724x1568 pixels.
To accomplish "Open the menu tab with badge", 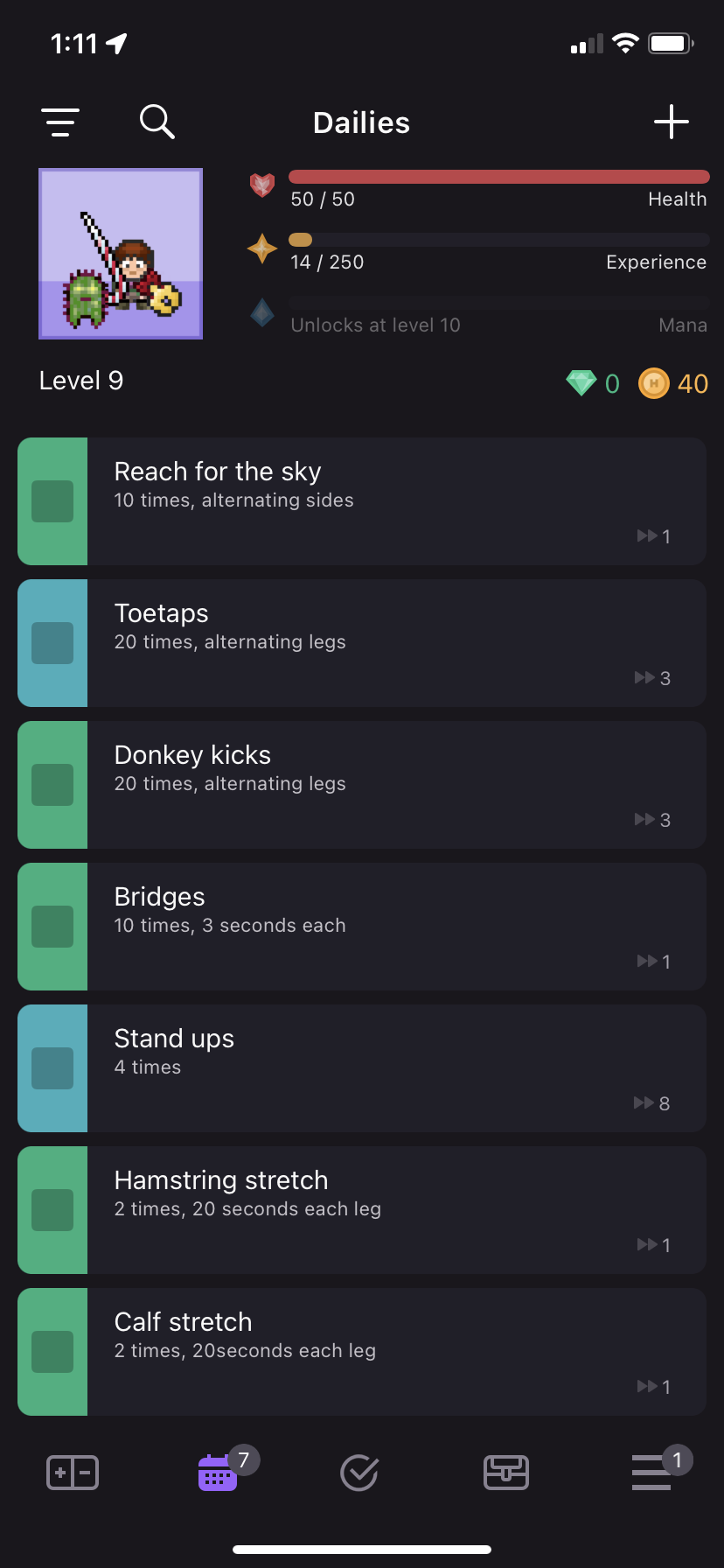I will point(652,1473).
